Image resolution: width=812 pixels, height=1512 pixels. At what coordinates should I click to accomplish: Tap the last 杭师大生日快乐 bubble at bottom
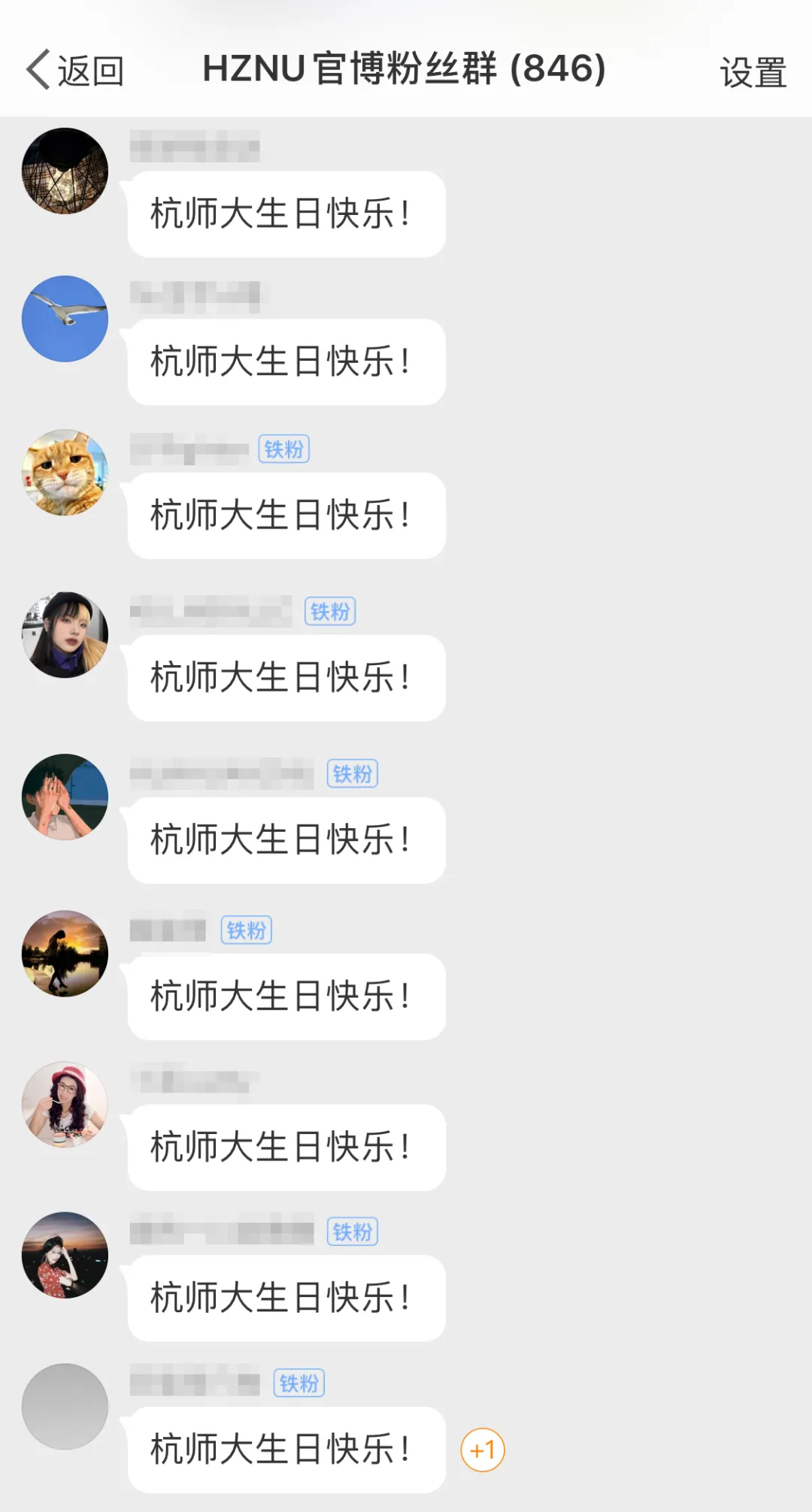tap(286, 1450)
